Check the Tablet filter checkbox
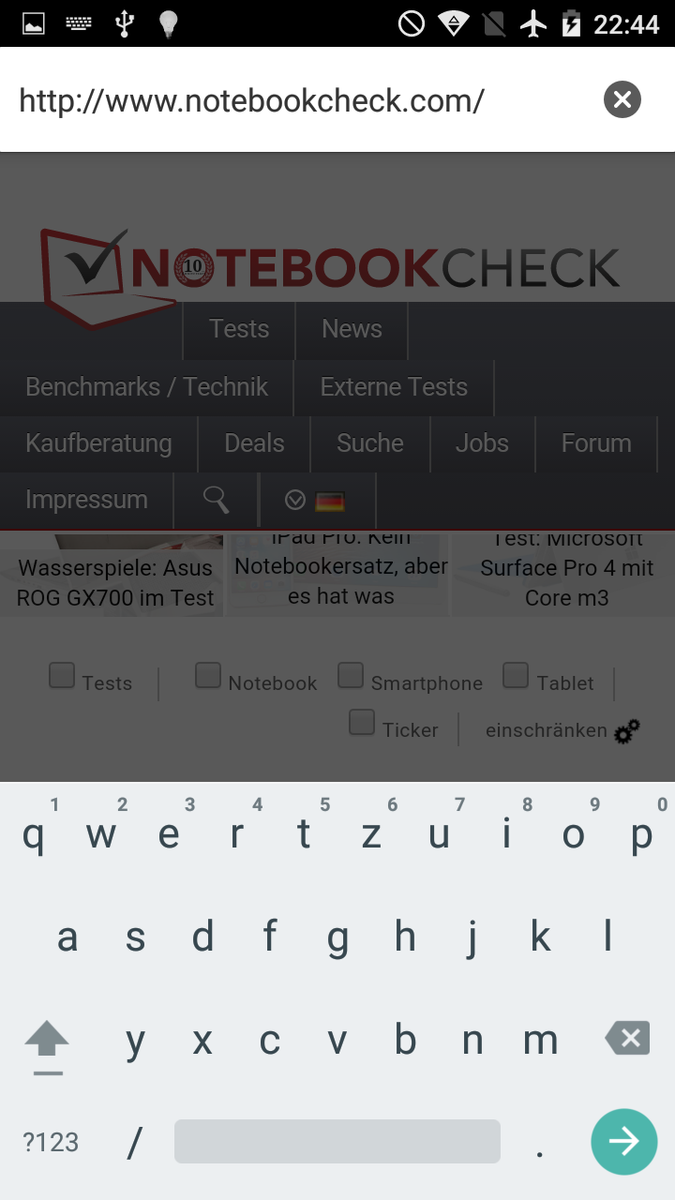The width and height of the screenshot is (675, 1200). coord(515,676)
